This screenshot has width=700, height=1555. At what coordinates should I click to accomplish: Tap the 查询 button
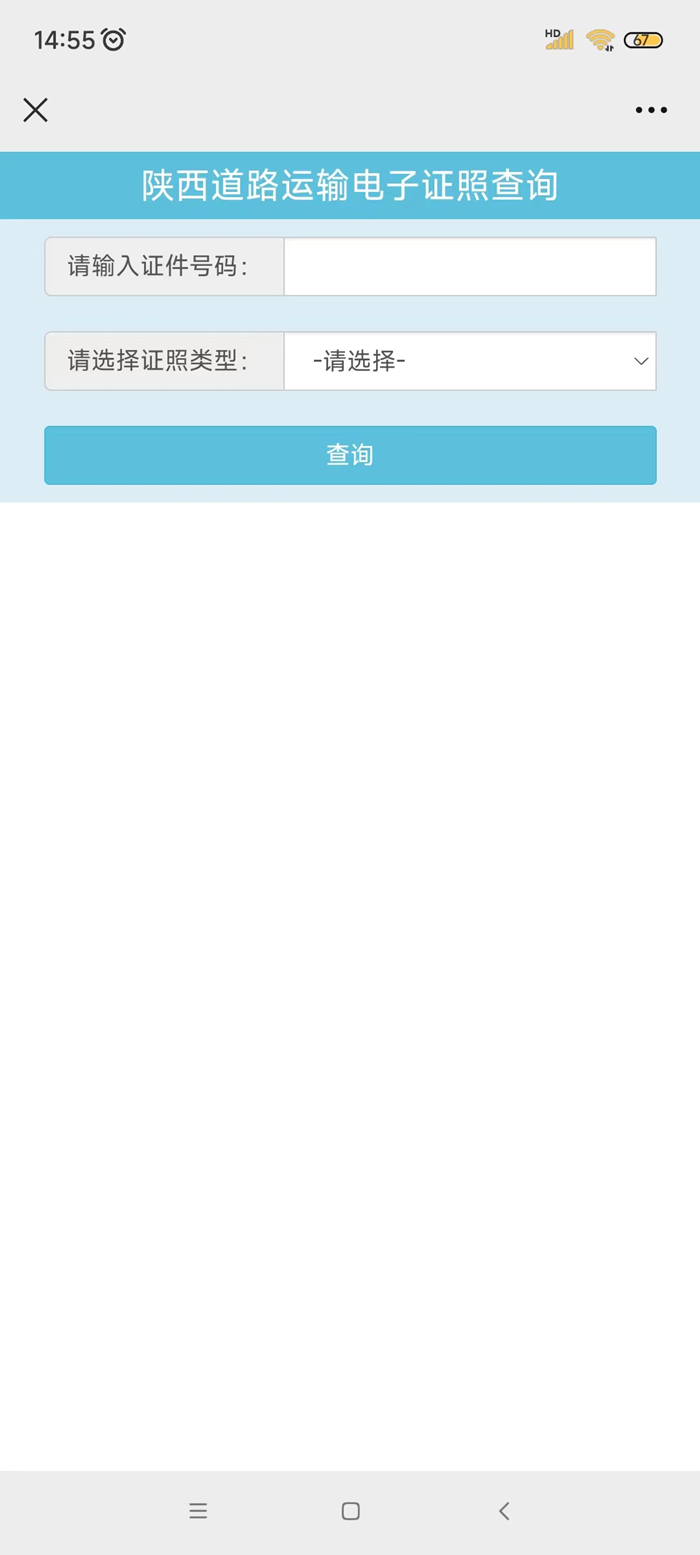coord(350,455)
